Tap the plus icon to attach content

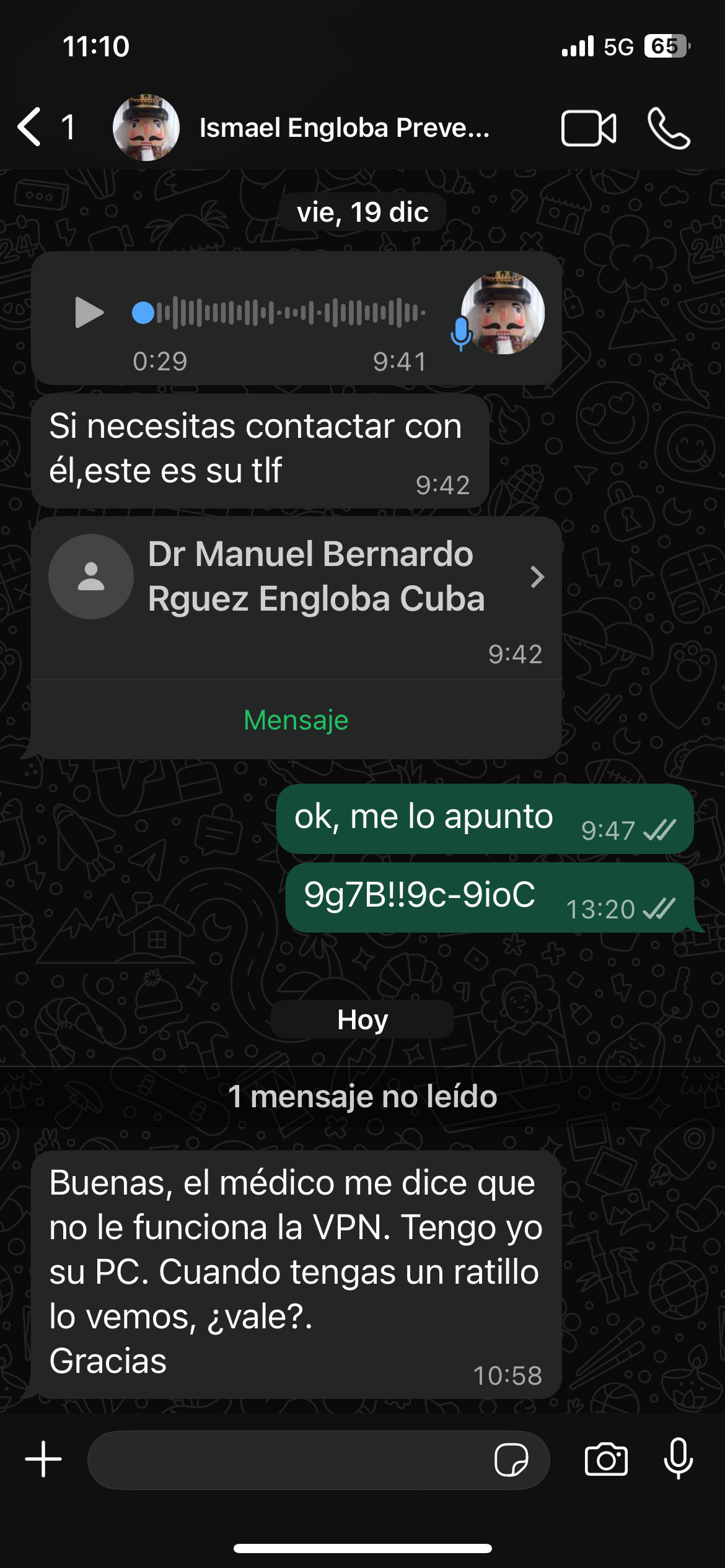42,1460
